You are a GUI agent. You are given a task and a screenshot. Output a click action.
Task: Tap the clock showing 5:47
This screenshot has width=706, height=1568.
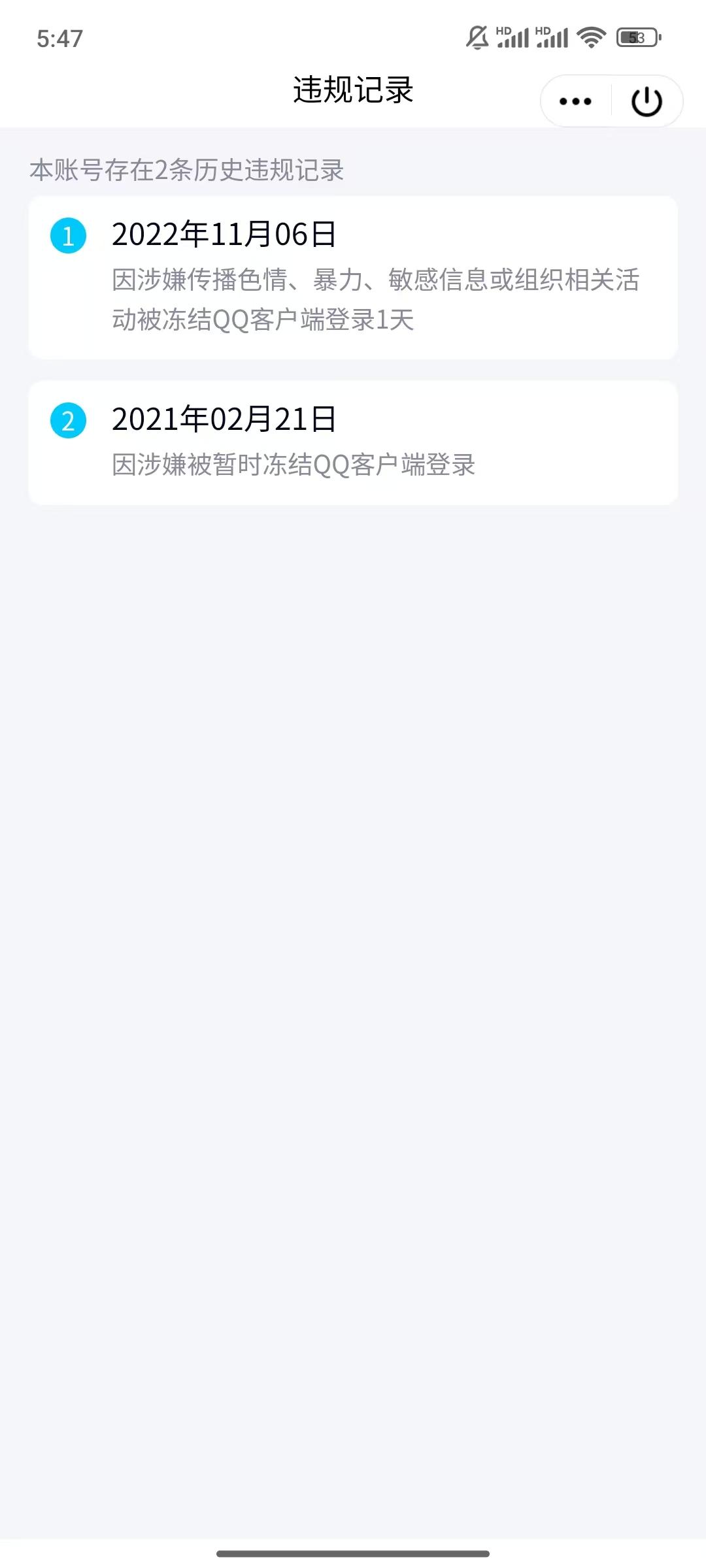pos(59,39)
